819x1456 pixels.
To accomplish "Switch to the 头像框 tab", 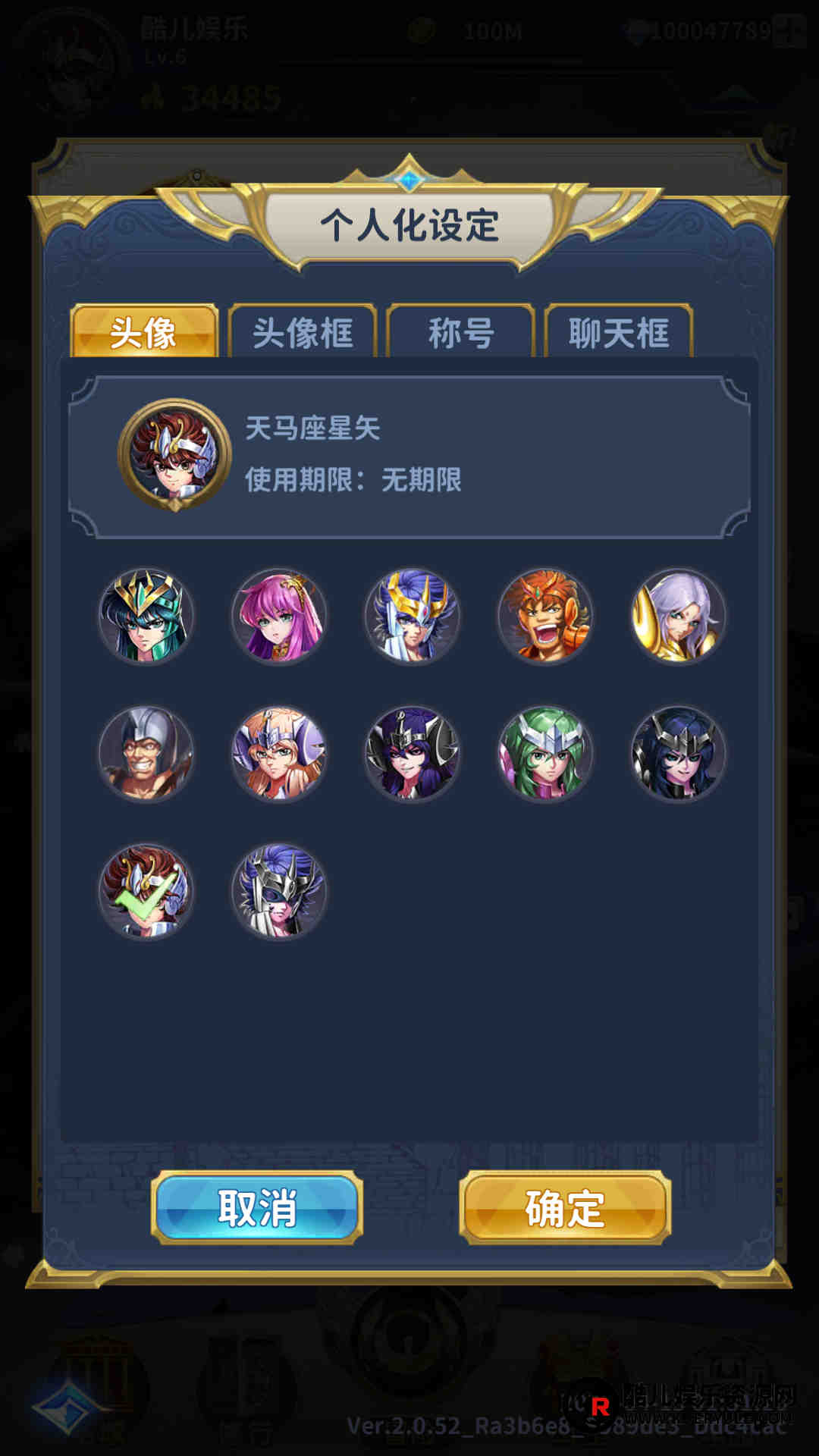I will tap(303, 332).
